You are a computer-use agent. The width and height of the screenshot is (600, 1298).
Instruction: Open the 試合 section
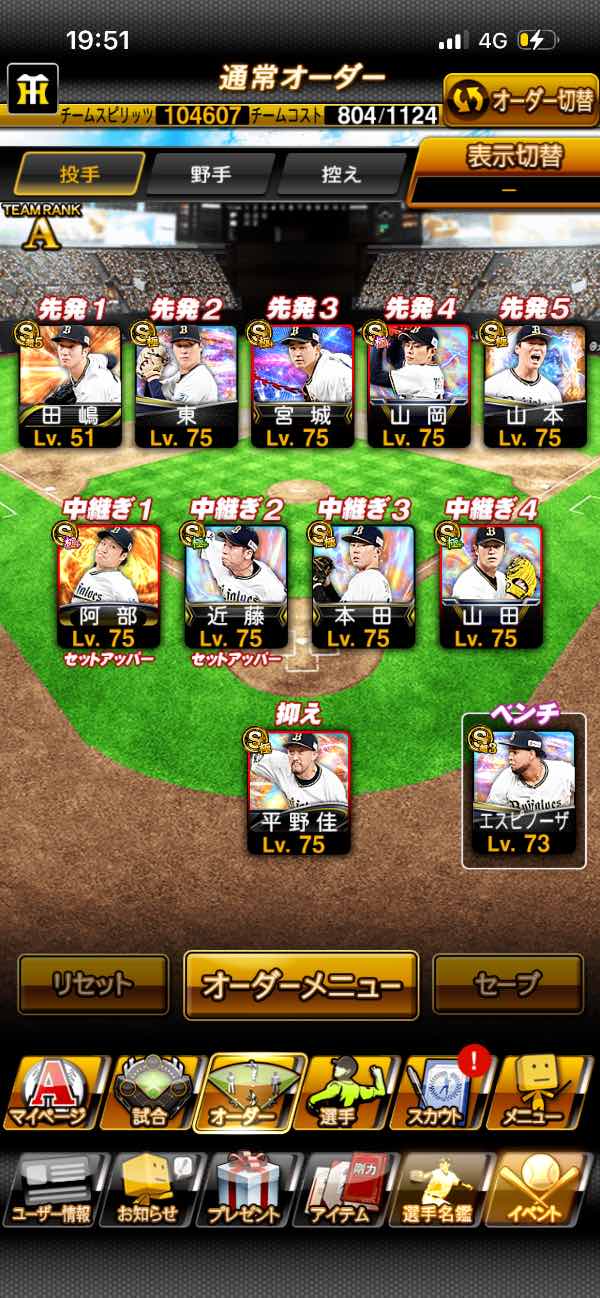coord(149,1092)
